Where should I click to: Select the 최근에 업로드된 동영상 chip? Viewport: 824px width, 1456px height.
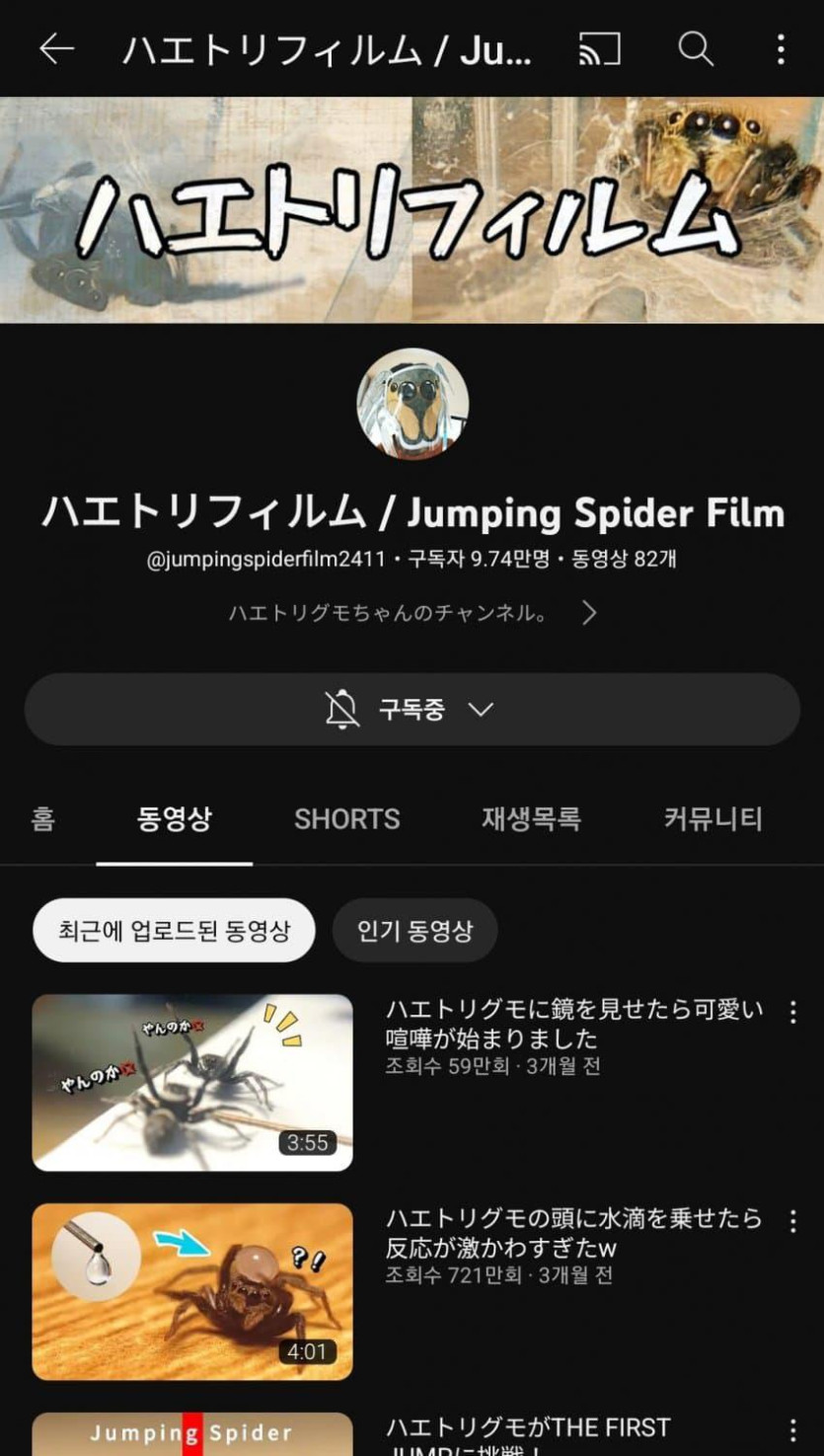pyautogui.click(x=174, y=930)
